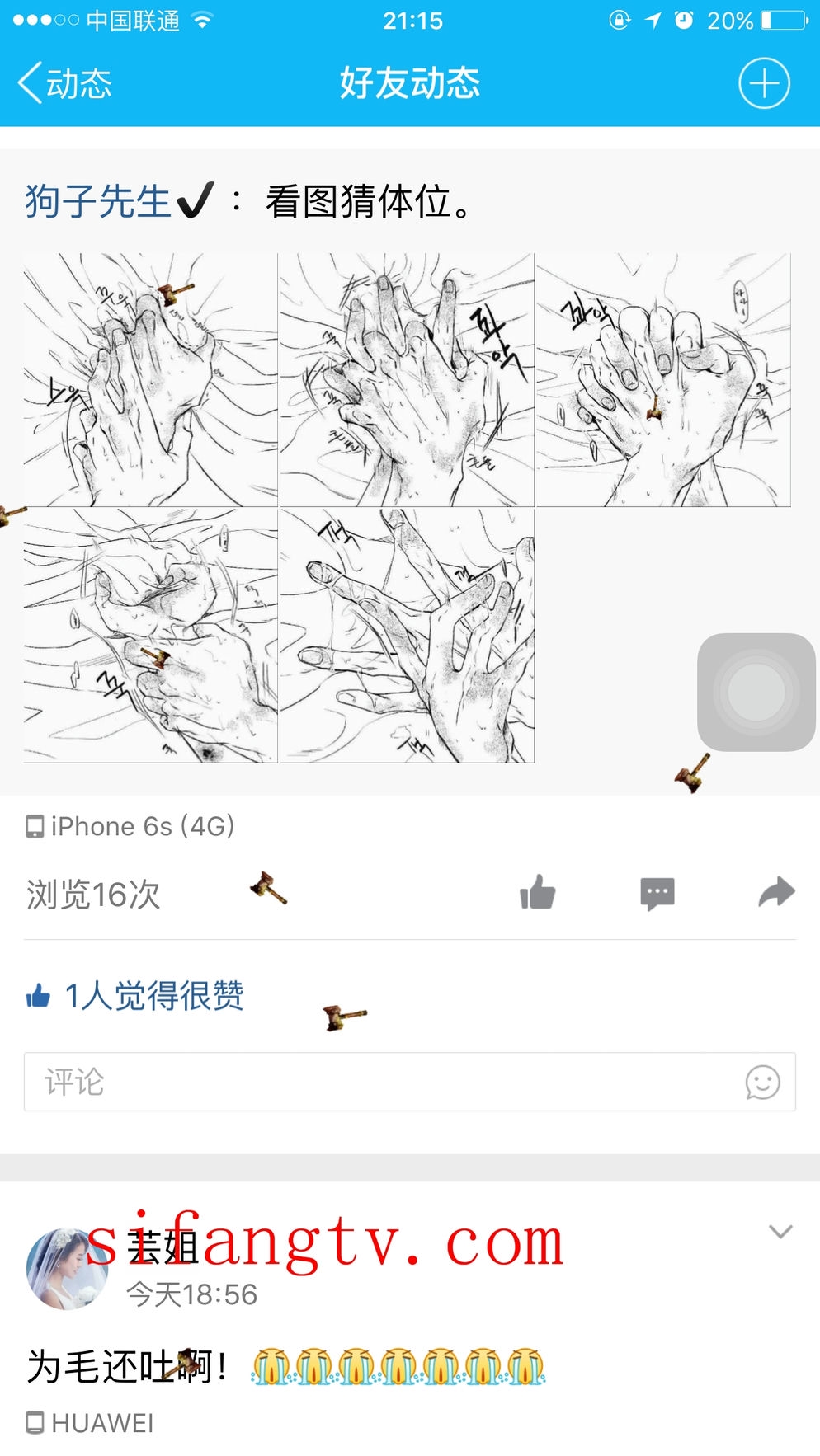The width and height of the screenshot is (820, 1456).
Task: Open the comment bubble on 狗子先生's post
Action: (657, 893)
